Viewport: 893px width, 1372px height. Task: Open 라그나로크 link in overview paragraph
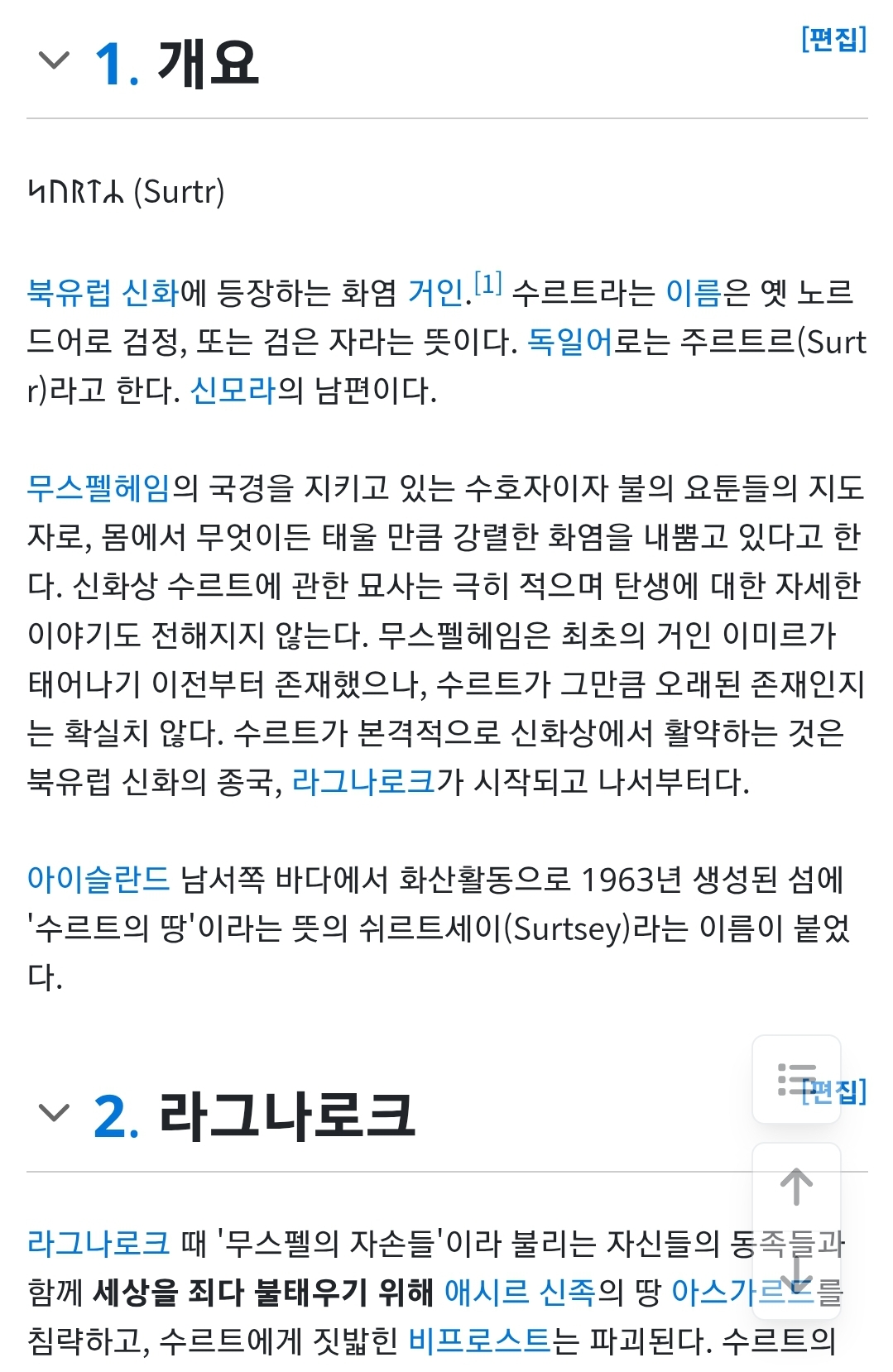click(363, 781)
